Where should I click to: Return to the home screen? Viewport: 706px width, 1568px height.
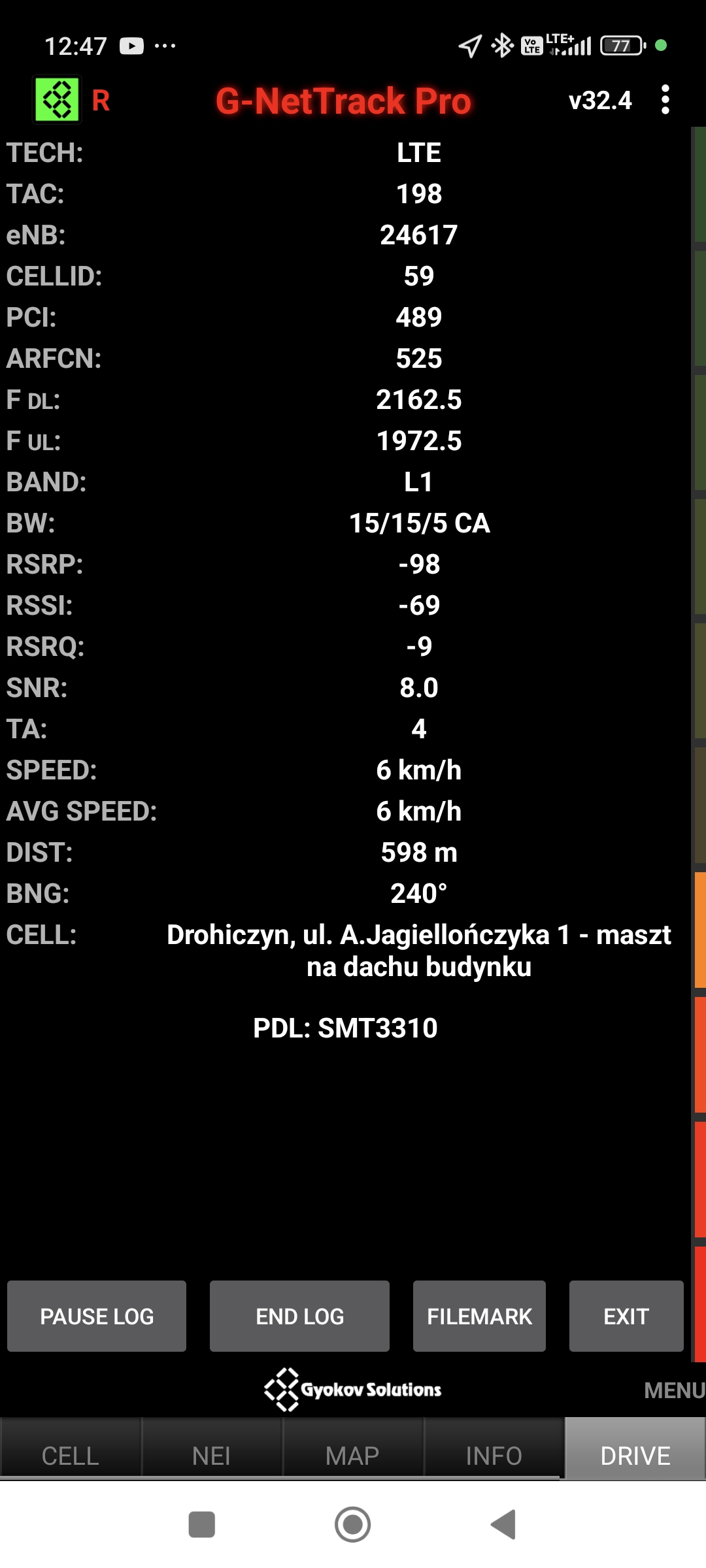click(352, 1525)
